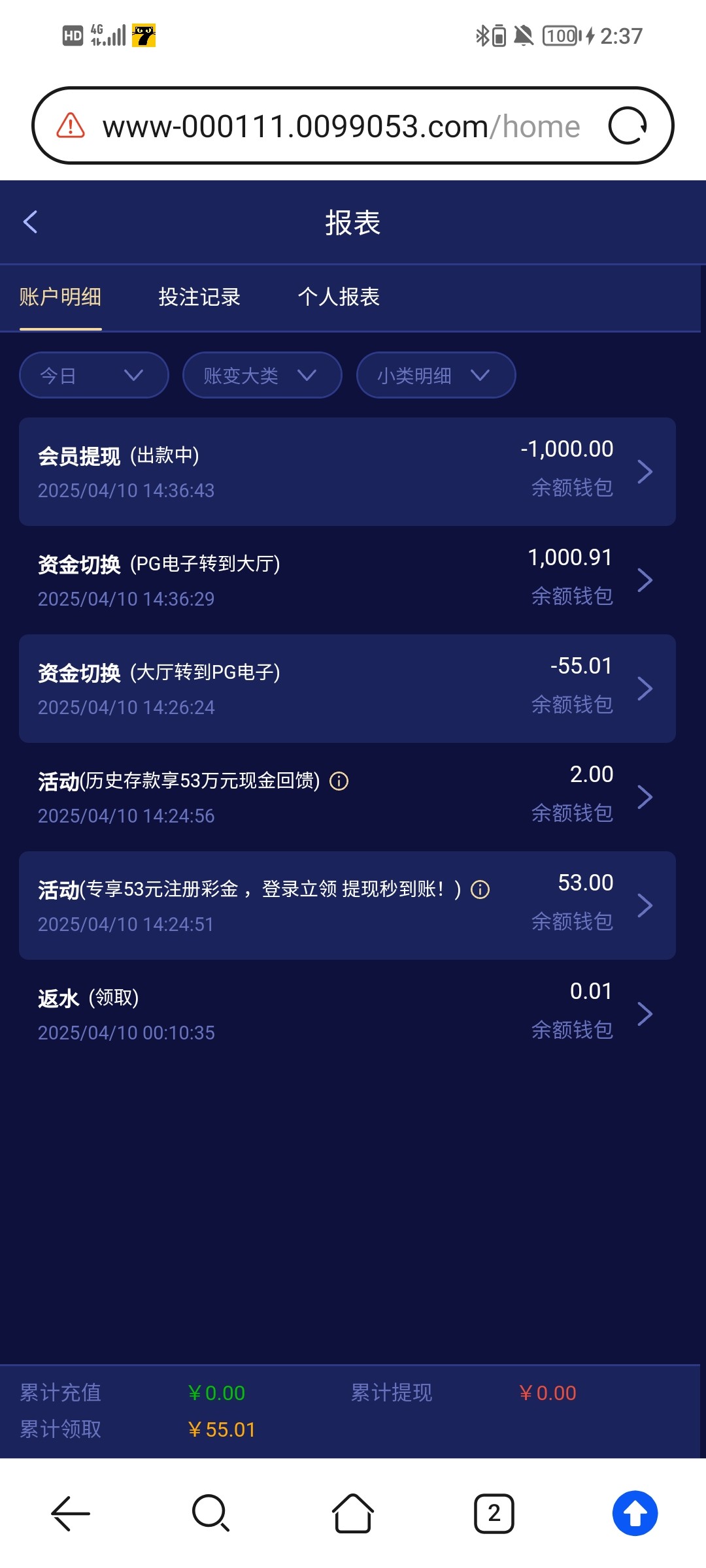Viewport: 706px width, 1568px height.
Task: Go to the browser home page
Action: click(353, 1513)
